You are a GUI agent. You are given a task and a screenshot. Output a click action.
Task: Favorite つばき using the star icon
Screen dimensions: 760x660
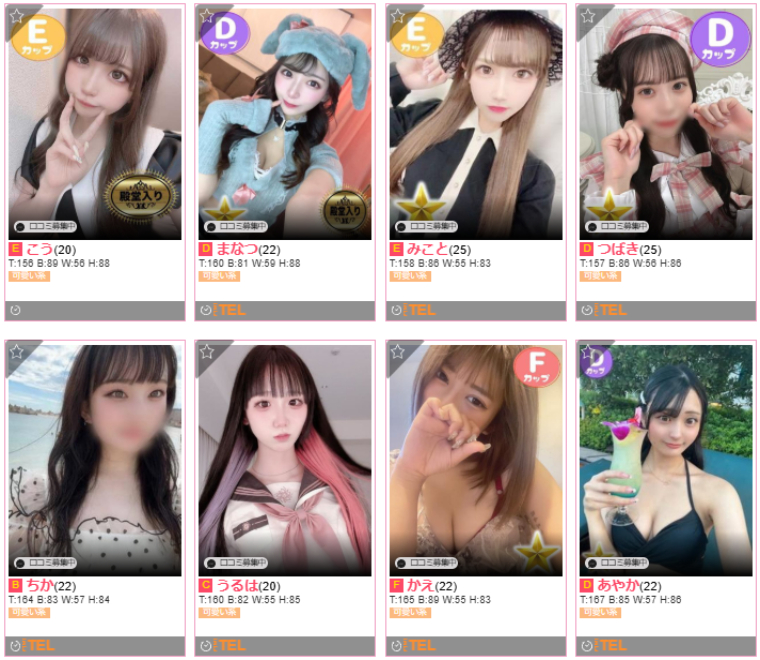click(587, 16)
